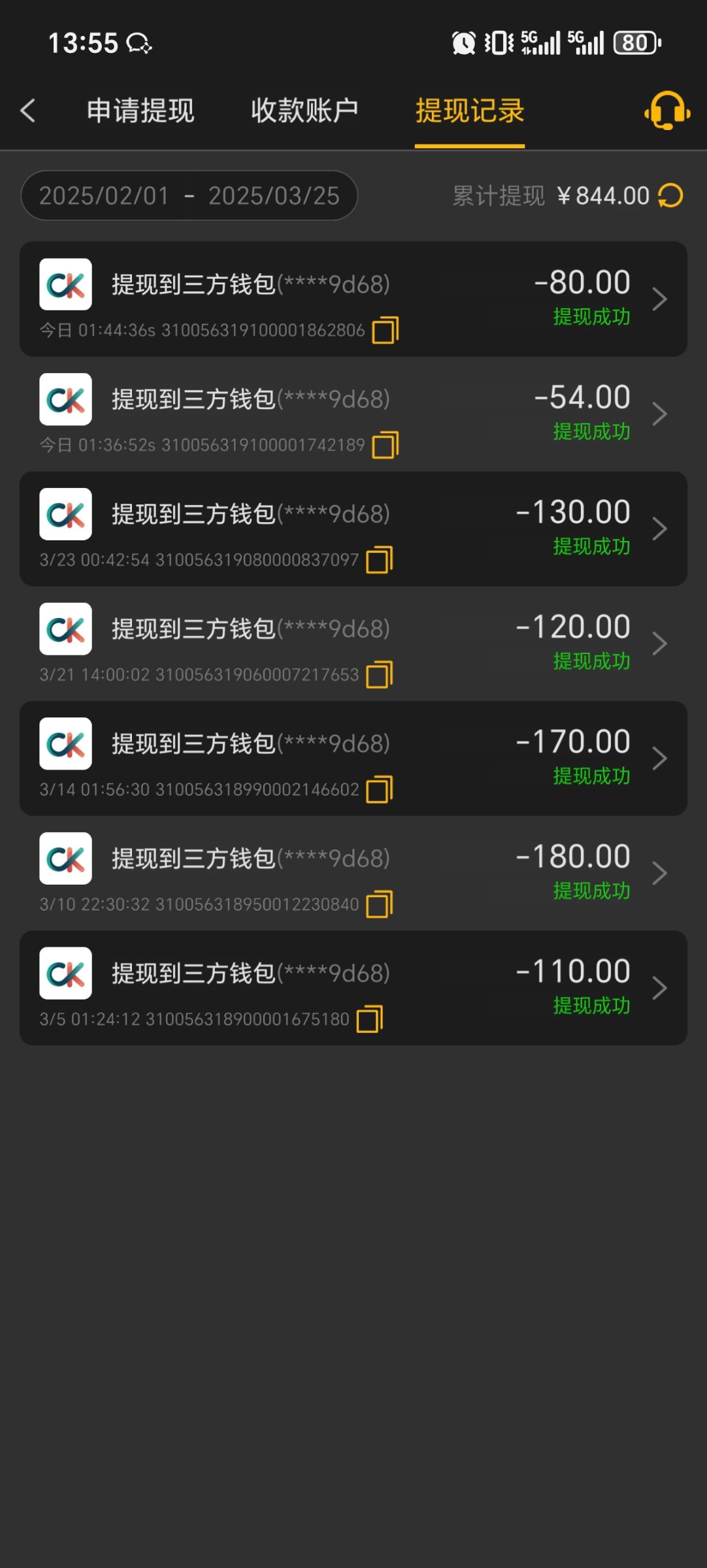Image resolution: width=707 pixels, height=1568 pixels.
Task: Open the -130.00 withdrawal from 3/23
Action: pyautogui.click(x=353, y=529)
